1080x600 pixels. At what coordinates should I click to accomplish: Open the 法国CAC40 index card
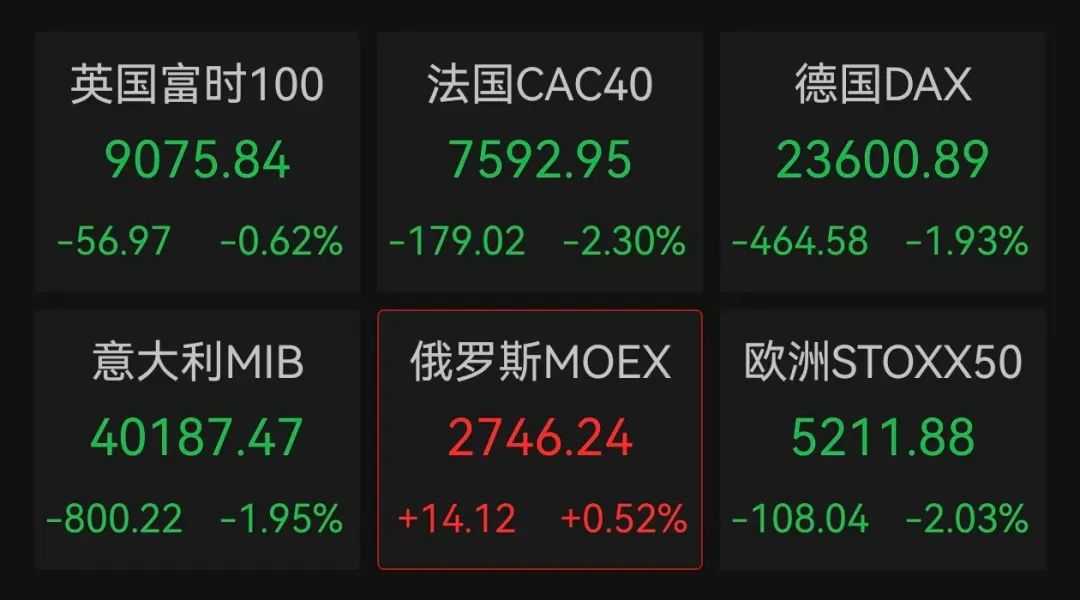(540, 162)
